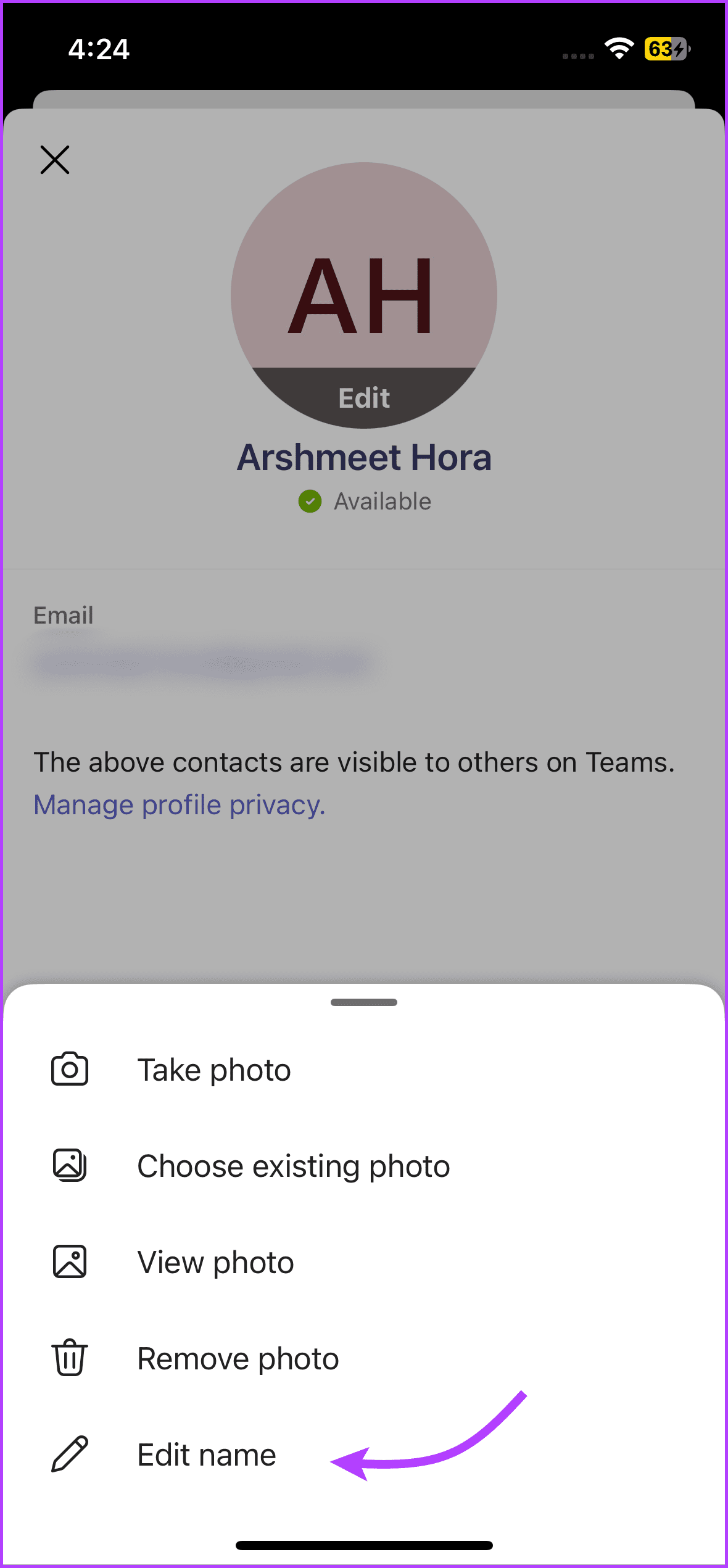Expand the Email section details
The height and width of the screenshot is (1568, 728).
coord(64,615)
